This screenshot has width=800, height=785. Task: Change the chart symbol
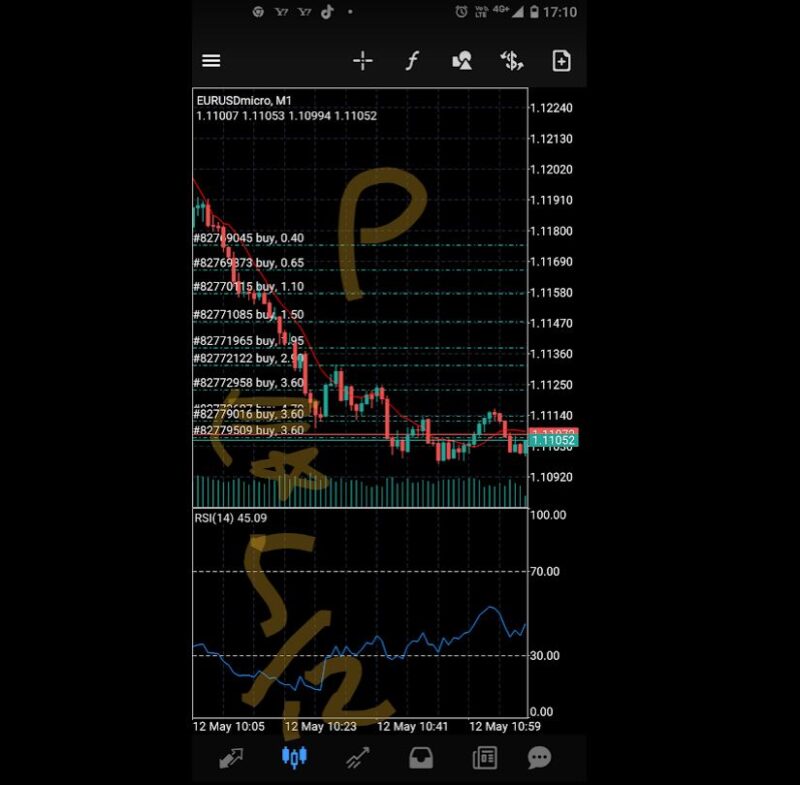(x=512, y=61)
